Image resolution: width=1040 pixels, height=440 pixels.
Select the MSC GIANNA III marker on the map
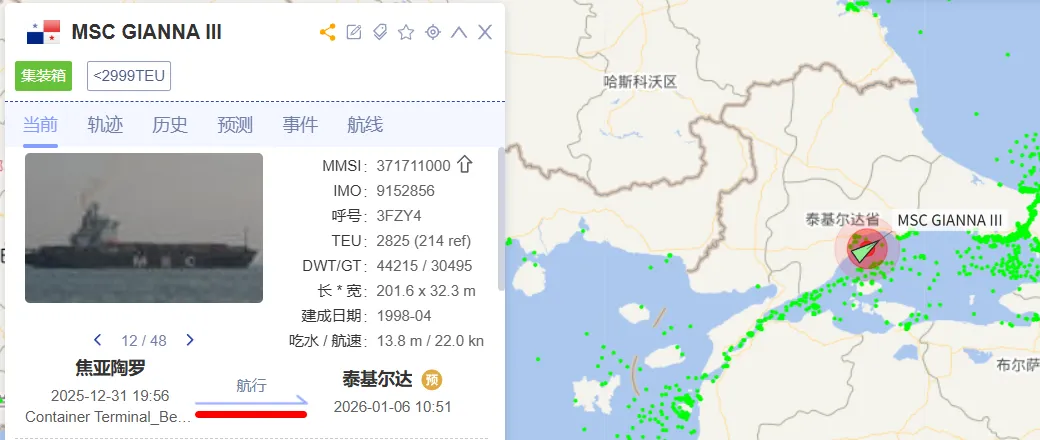[x=866, y=249]
